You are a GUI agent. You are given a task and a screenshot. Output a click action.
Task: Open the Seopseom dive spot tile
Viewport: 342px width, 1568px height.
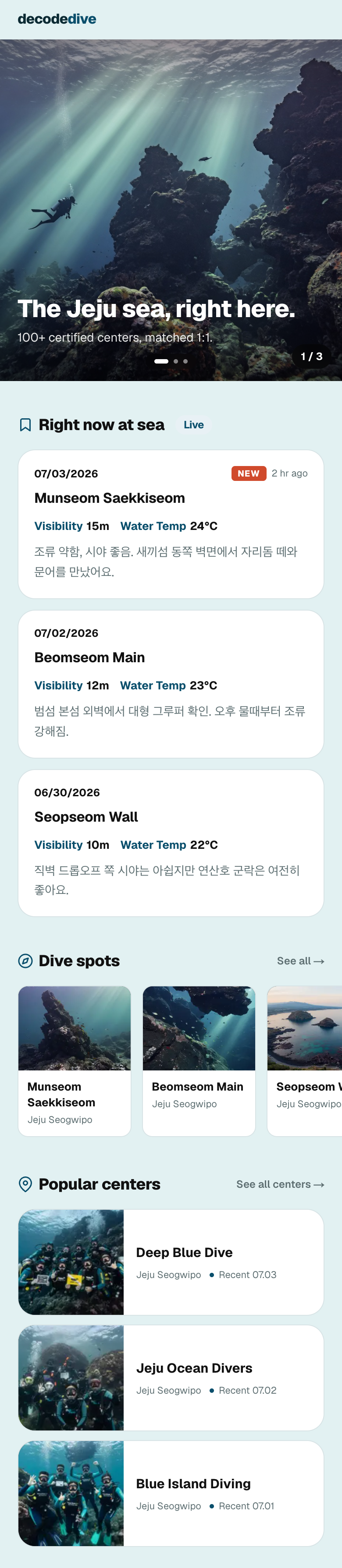[x=305, y=1061]
